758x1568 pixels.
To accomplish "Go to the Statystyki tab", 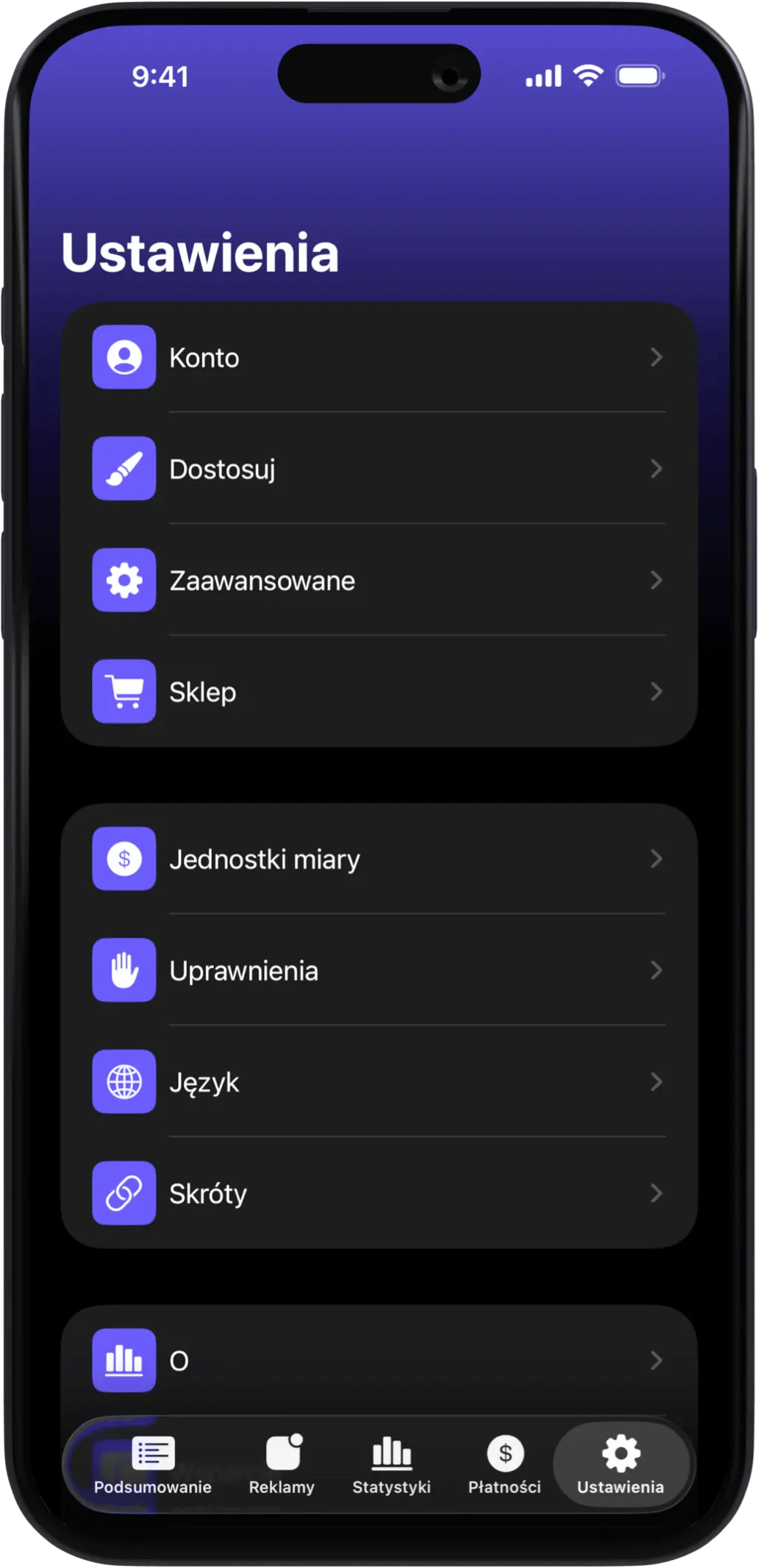I will click(392, 1465).
